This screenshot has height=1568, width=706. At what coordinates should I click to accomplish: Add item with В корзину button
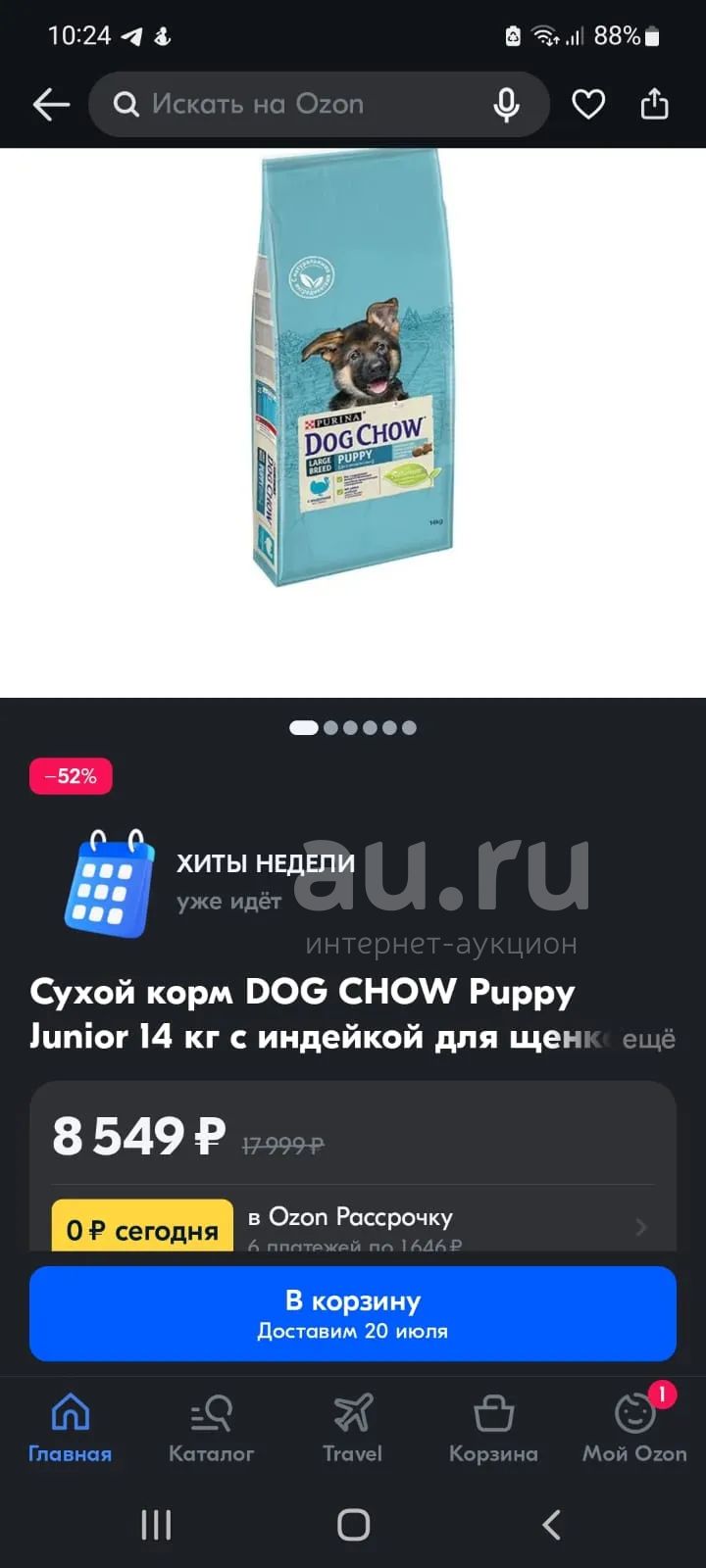(x=353, y=1313)
